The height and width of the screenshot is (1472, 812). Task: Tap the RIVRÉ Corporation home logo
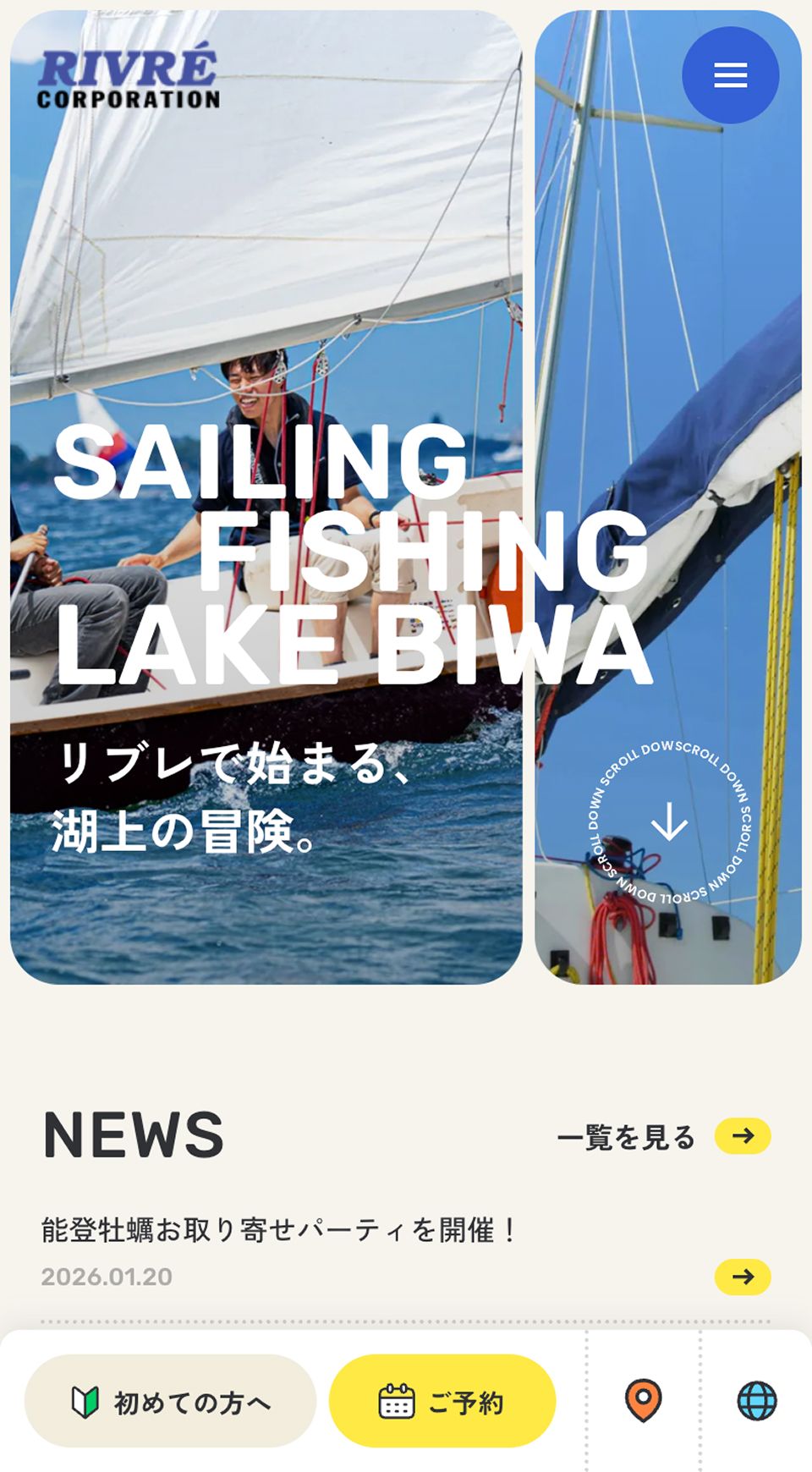[x=128, y=79]
